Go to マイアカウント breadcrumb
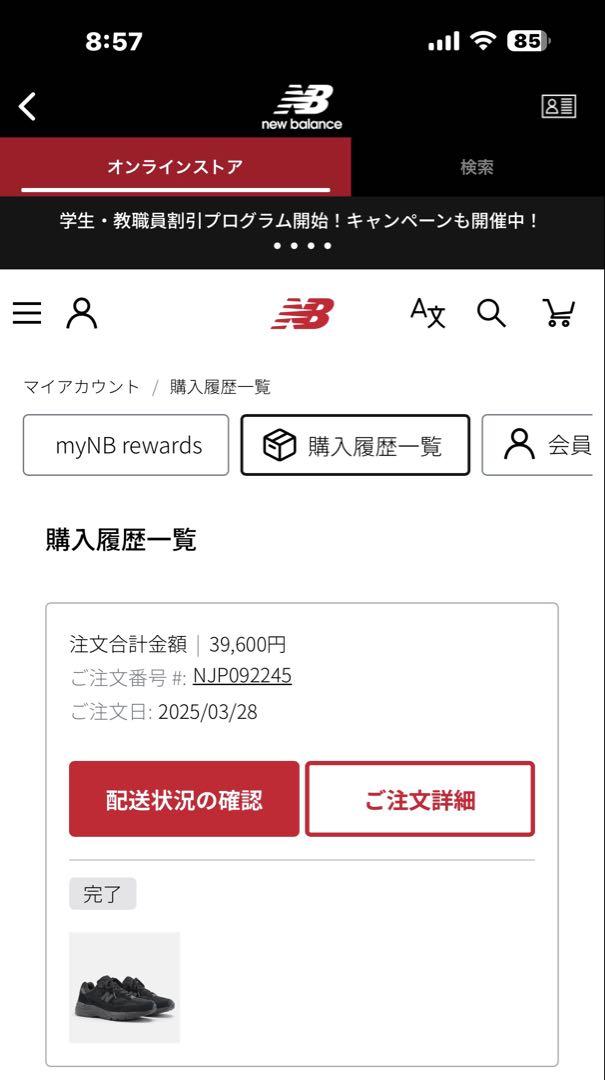Viewport: 605px width, 1080px height. 82,387
